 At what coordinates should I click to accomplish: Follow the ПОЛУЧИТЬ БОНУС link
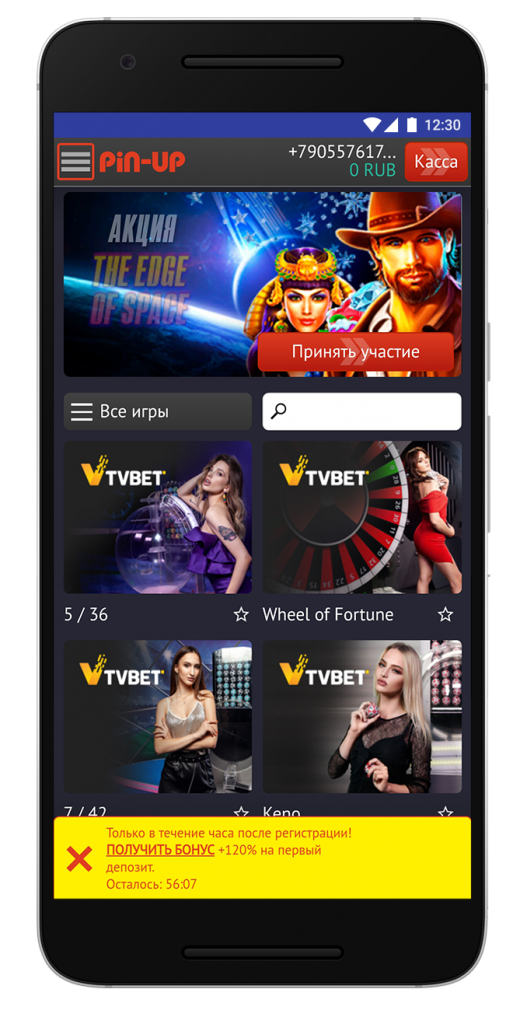160,850
